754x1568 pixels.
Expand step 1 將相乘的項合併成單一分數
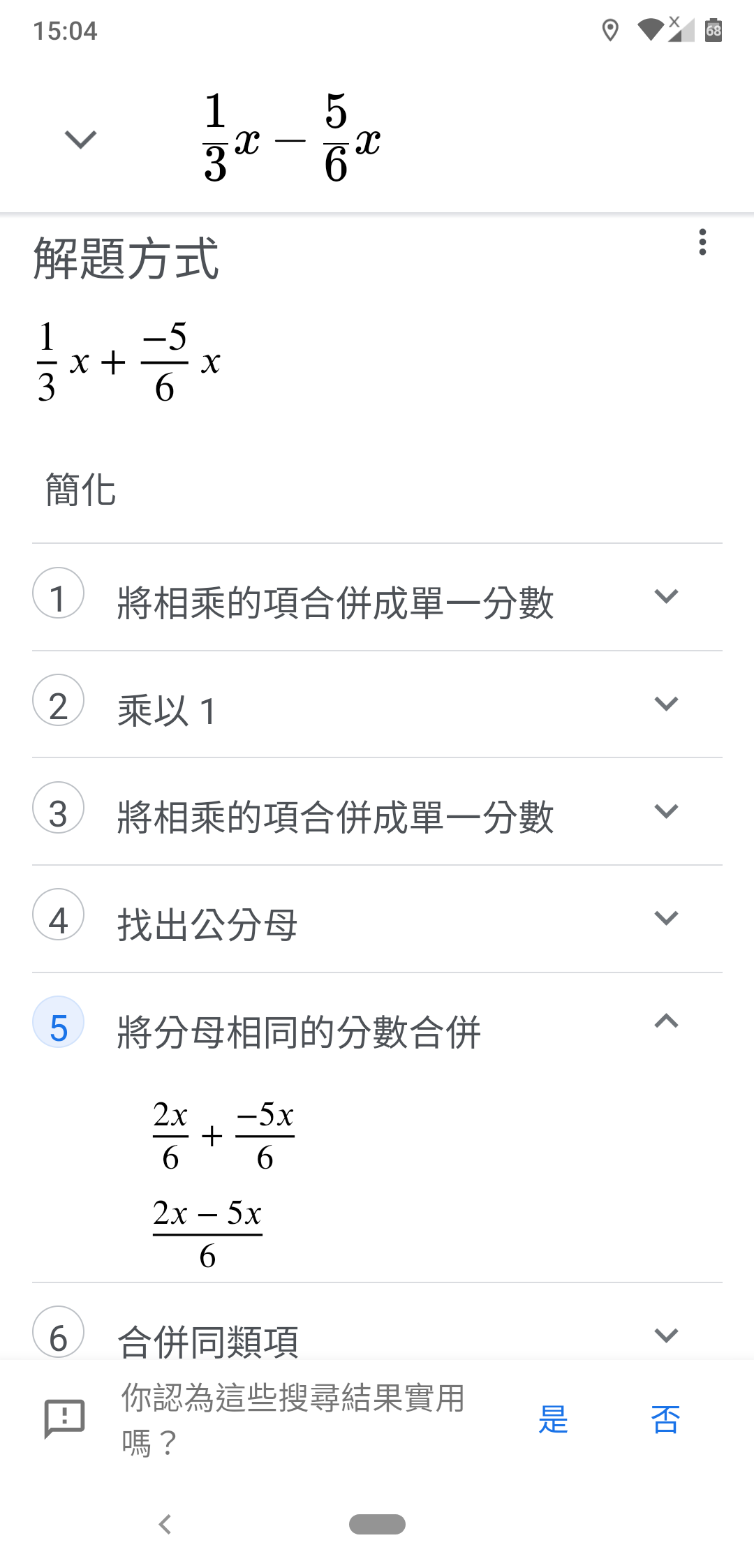pos(666,597)
